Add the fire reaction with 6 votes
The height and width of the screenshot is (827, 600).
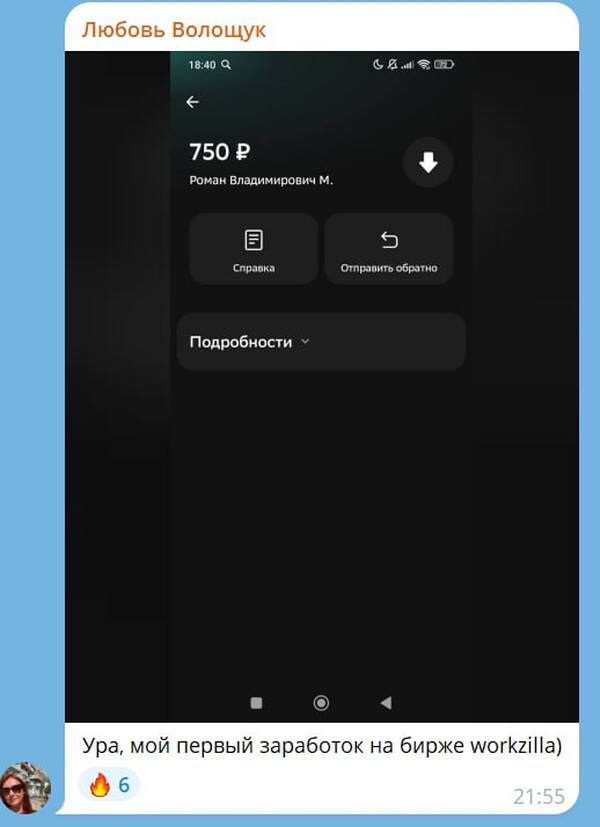[109, 785]
